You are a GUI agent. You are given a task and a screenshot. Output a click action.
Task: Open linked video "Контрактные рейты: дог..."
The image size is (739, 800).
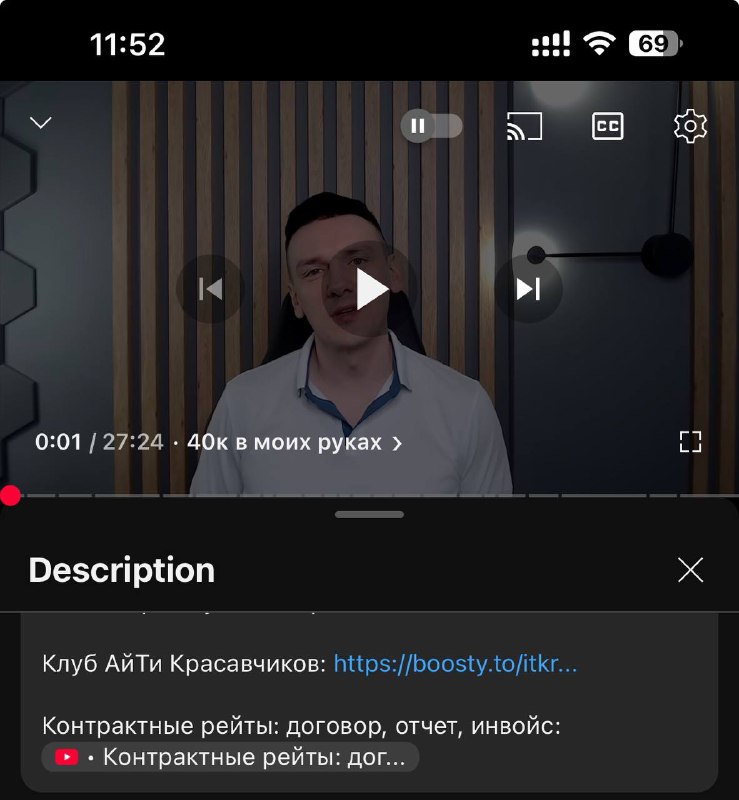coord(231,758)
